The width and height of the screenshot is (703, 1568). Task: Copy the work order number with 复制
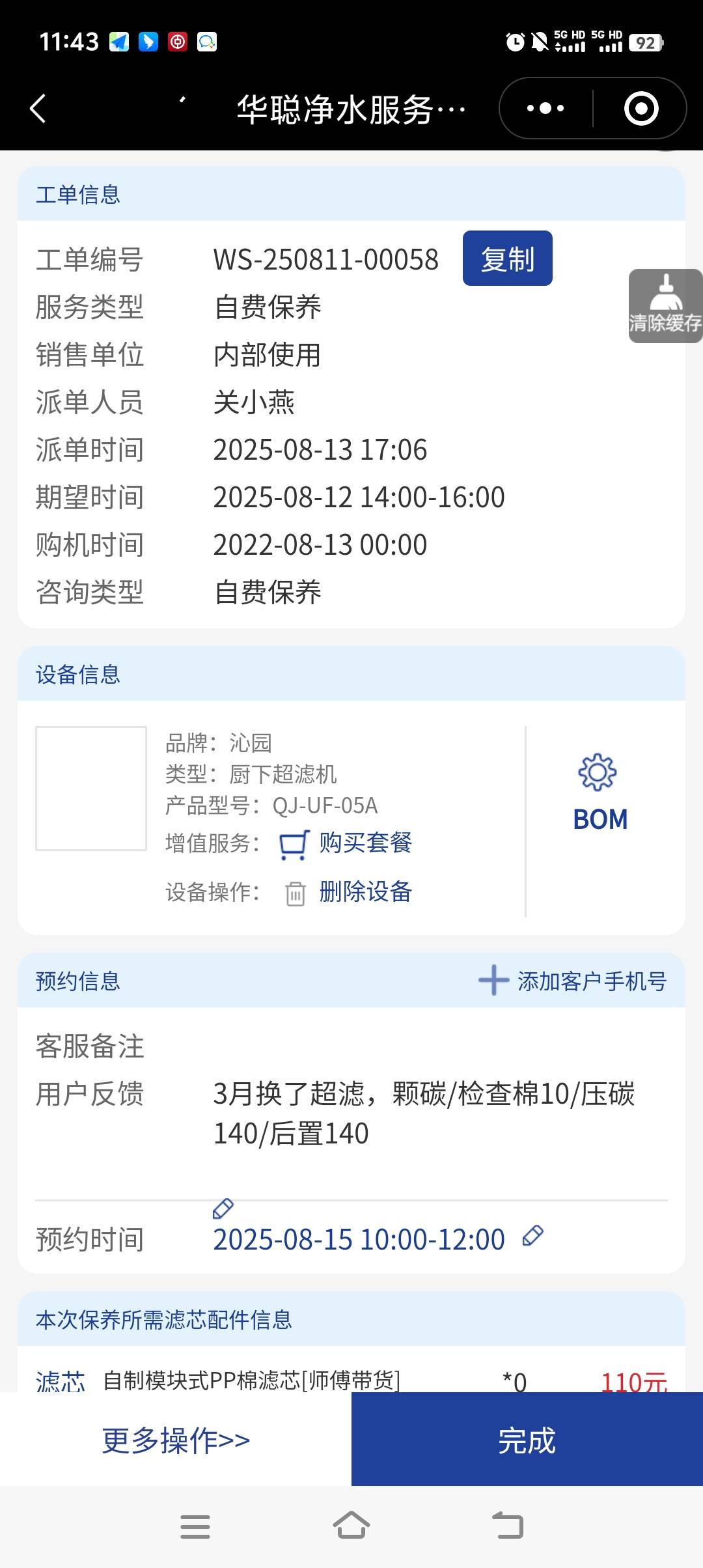507,259
